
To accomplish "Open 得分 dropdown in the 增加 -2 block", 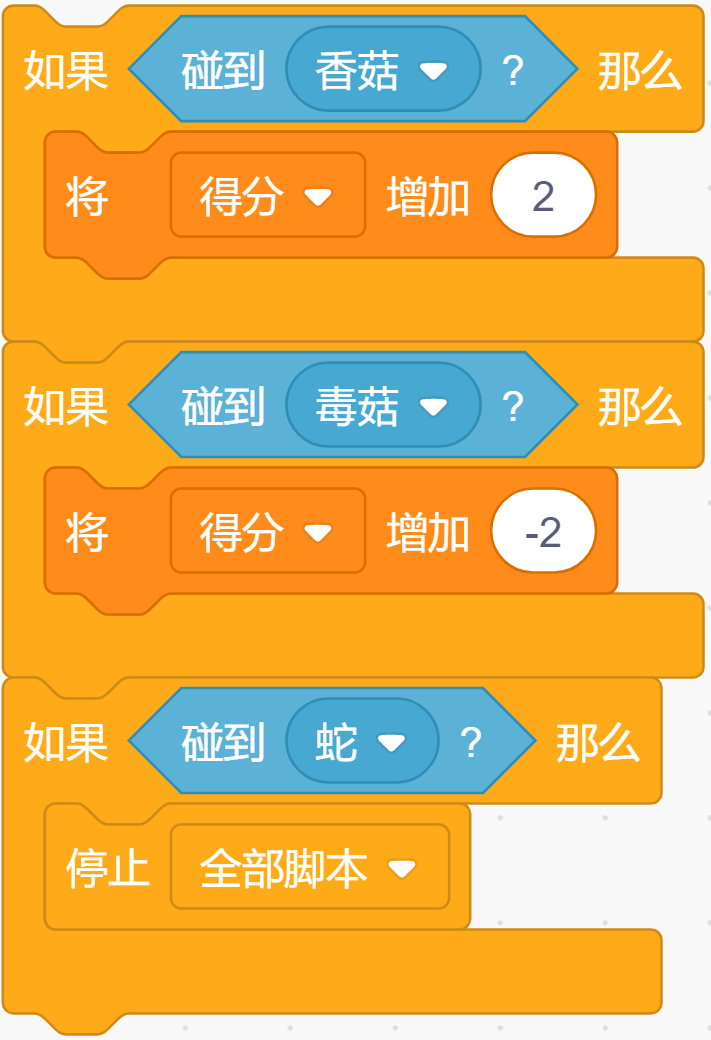I will [268, 531].
